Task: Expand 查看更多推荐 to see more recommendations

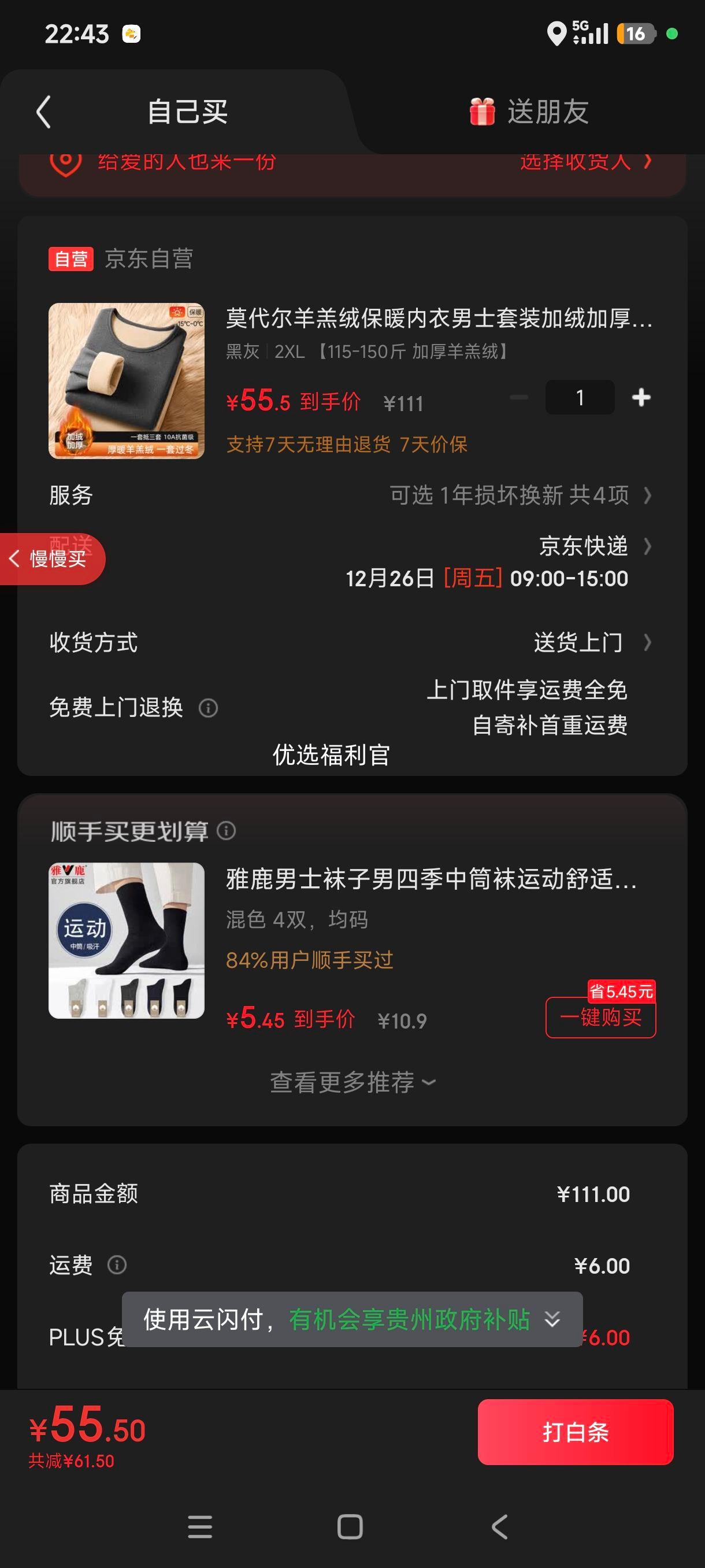Action: coord(351,1082)
